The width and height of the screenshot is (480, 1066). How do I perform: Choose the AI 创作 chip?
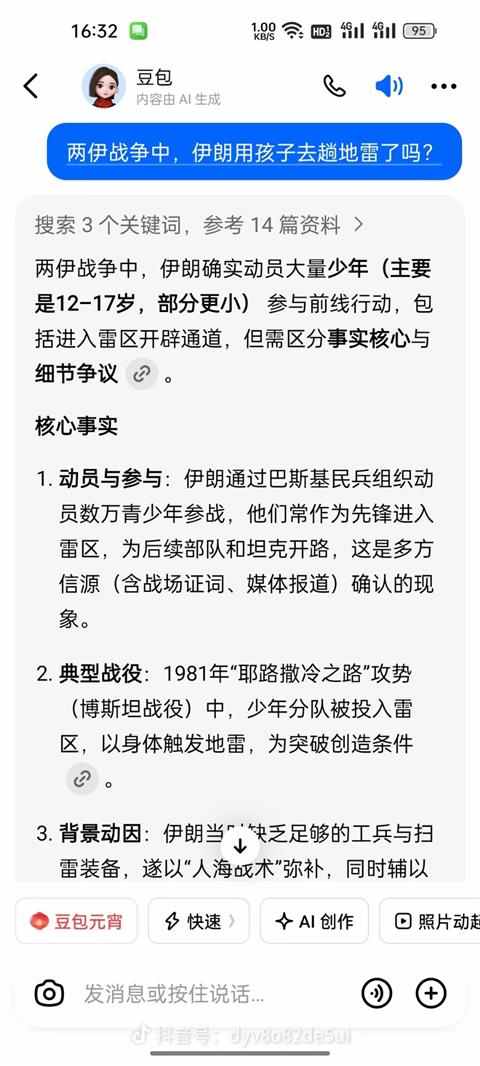(x=314, y=921)
